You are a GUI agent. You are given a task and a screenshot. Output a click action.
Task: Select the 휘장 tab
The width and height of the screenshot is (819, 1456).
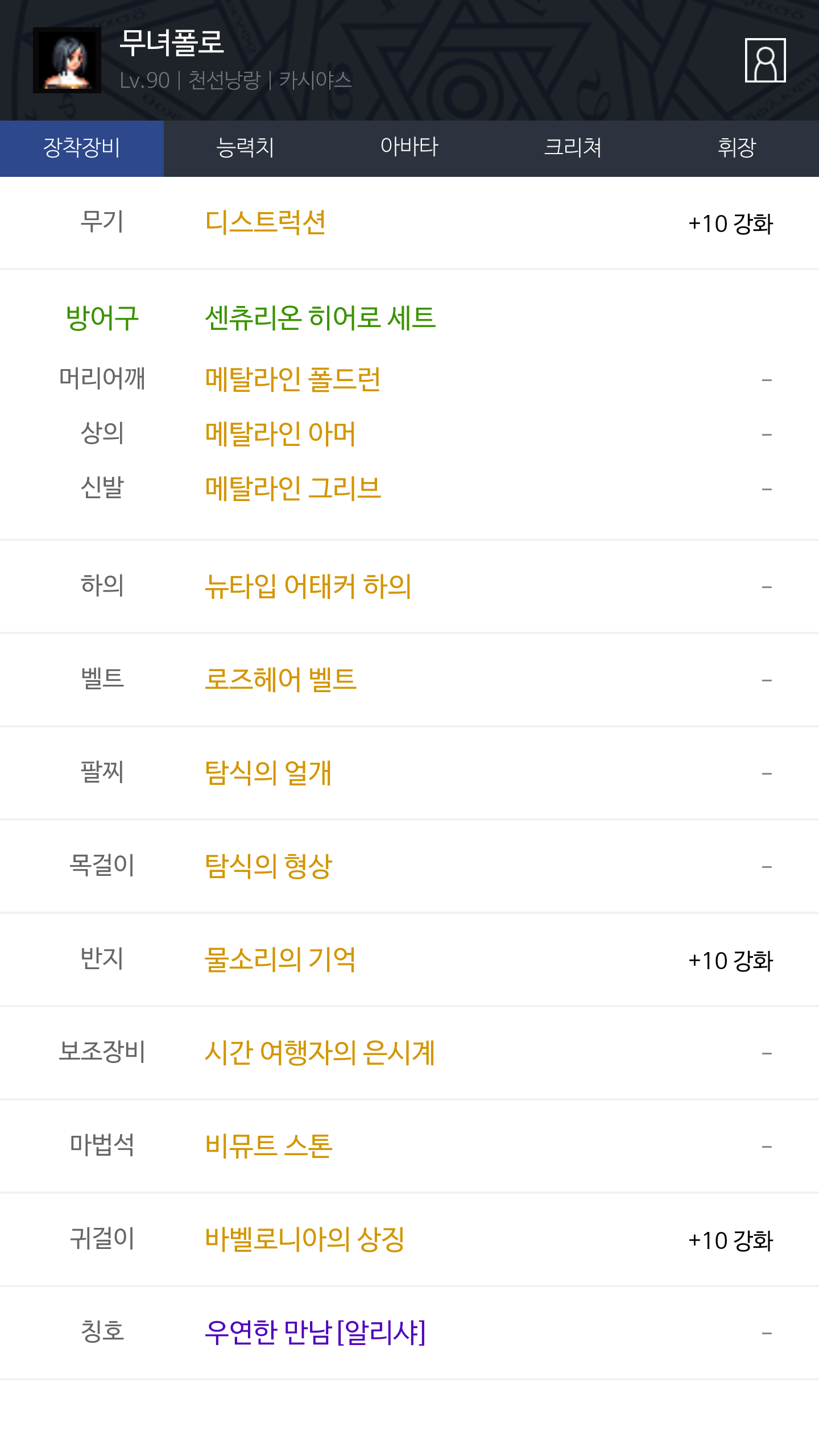coord(737,148)
